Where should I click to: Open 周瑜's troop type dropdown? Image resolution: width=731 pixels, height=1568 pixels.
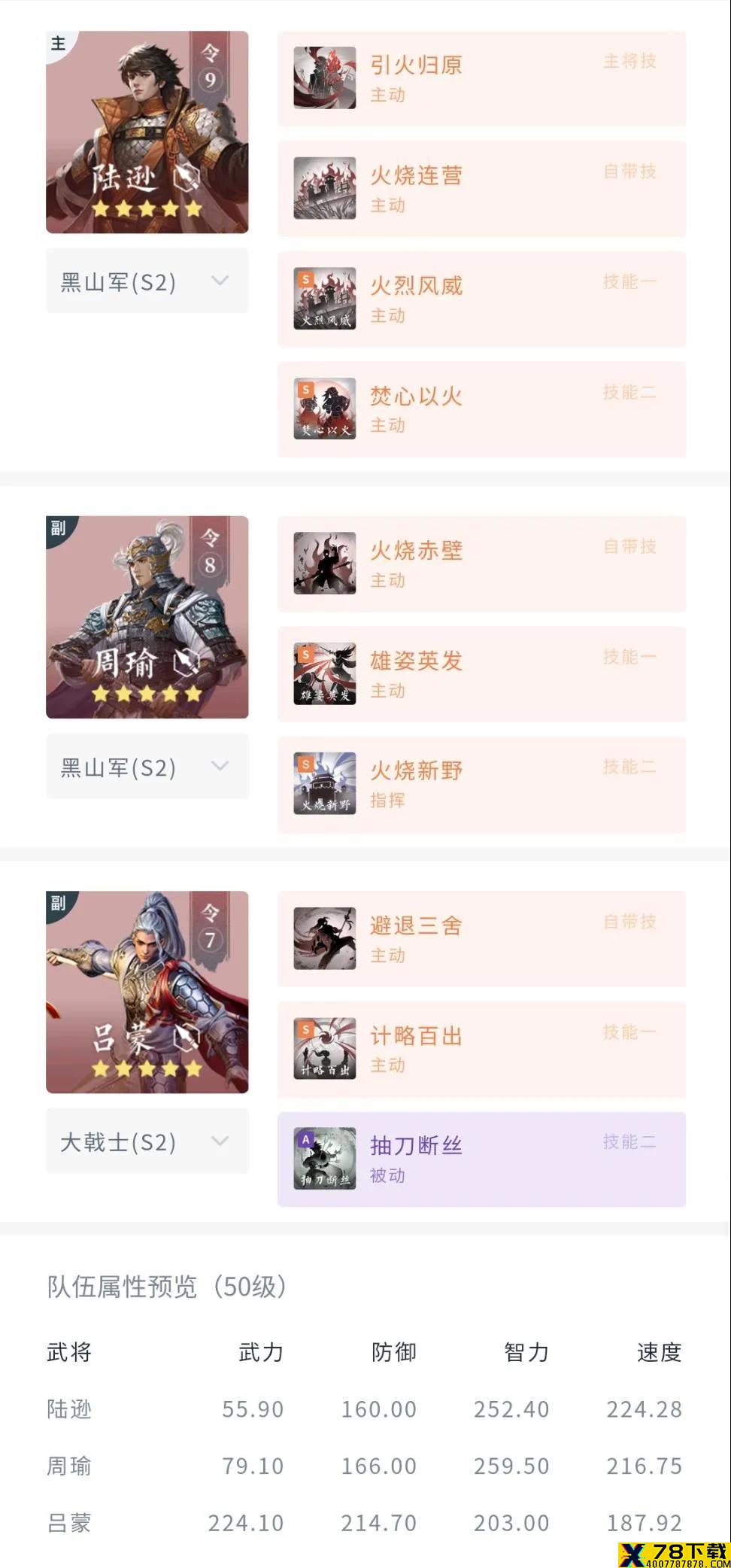coord(147,767)
